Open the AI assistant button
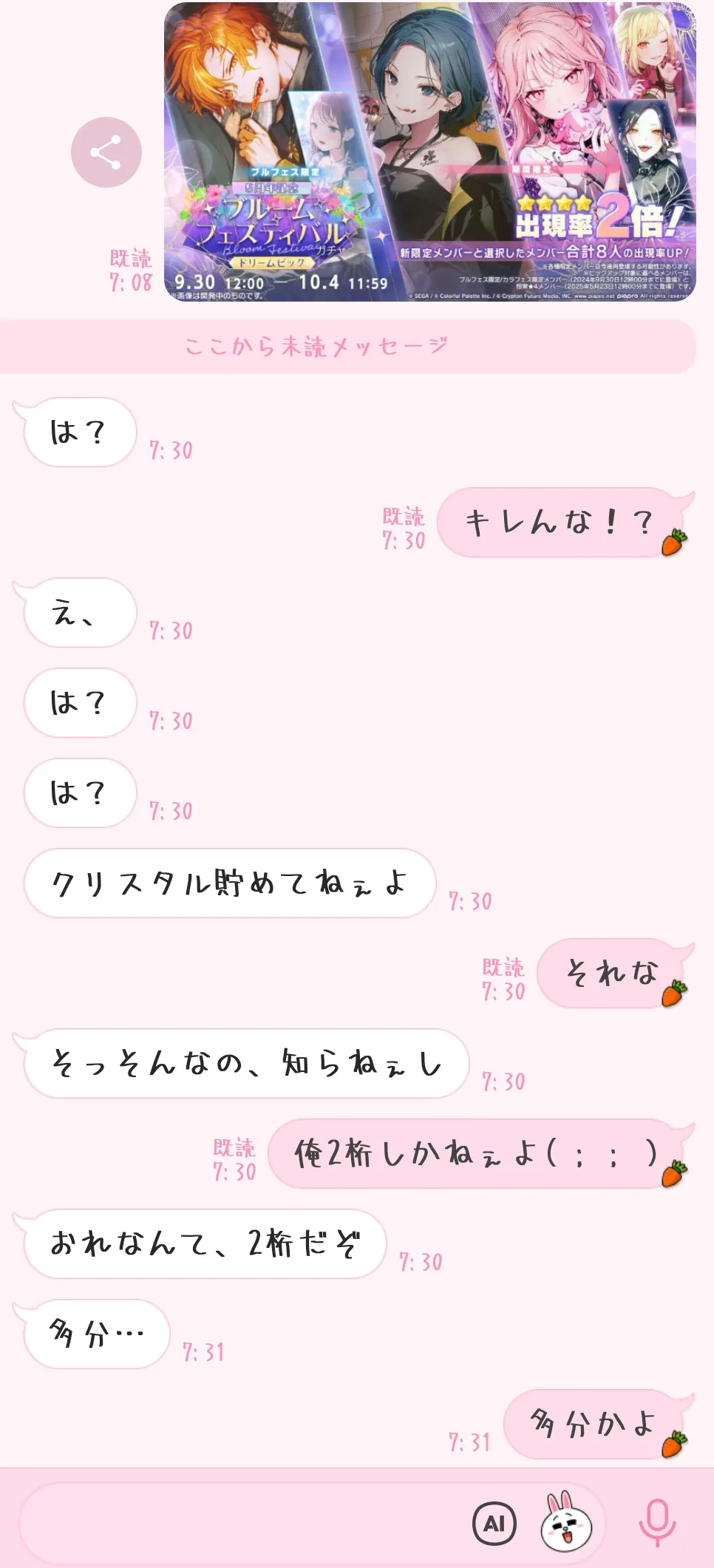The height and width of the screenshot is (1568, 714). (x=494, y=1523)
